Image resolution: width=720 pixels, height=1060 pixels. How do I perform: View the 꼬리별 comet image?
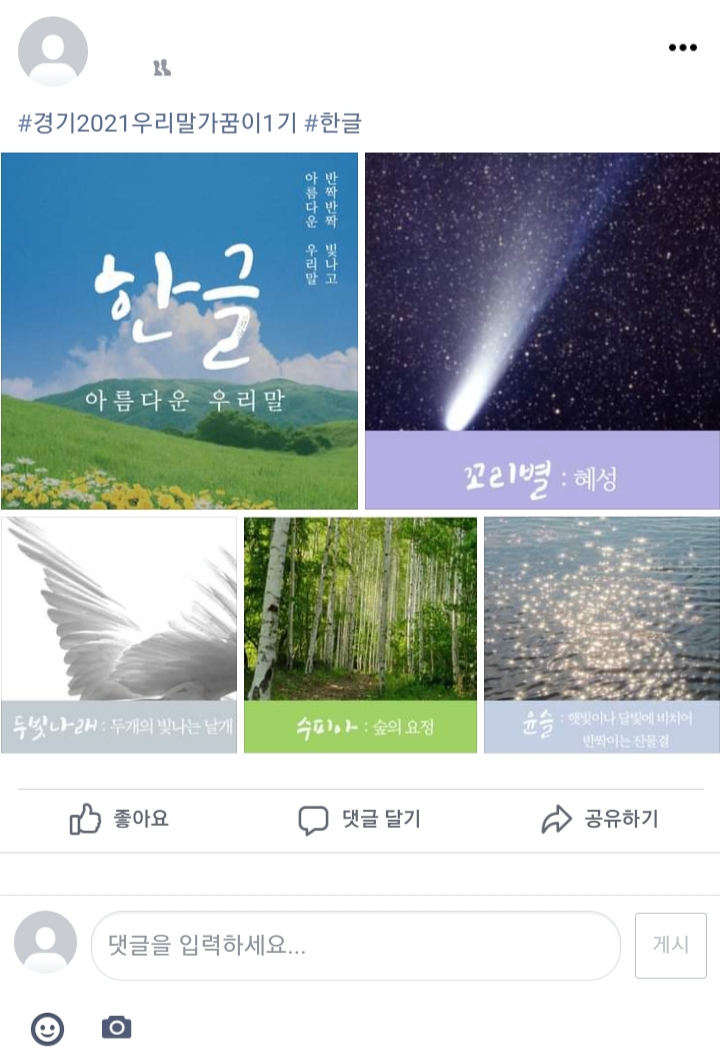(542, 331)
